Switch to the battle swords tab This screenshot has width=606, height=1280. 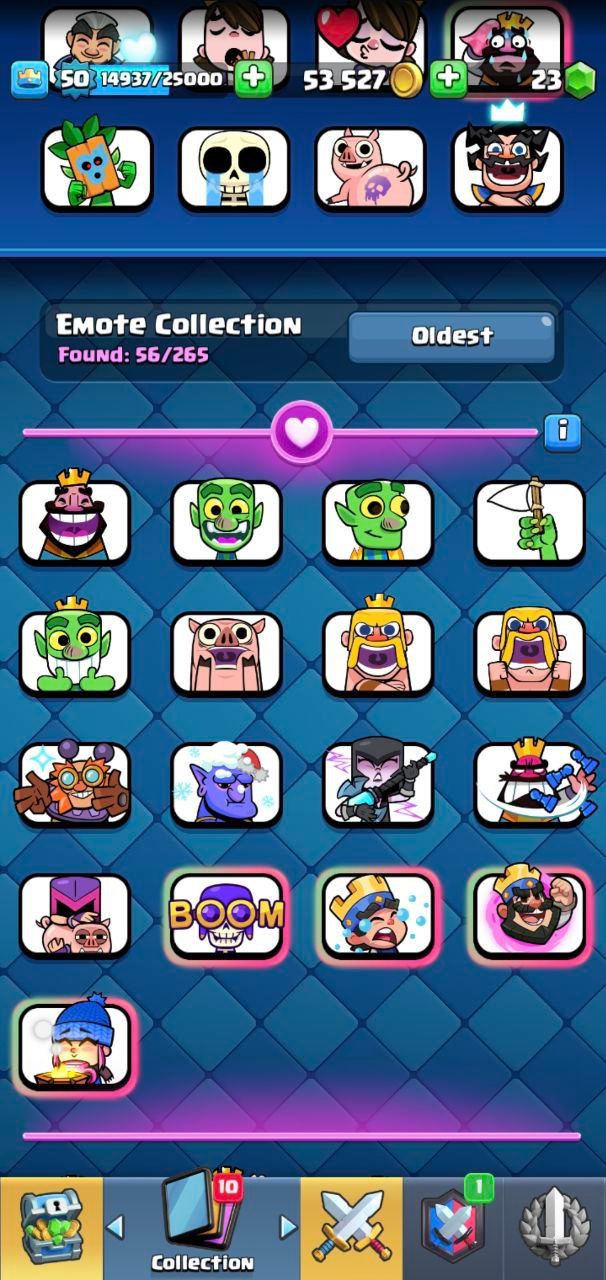pyautogui.click(x=351, y=1227)
